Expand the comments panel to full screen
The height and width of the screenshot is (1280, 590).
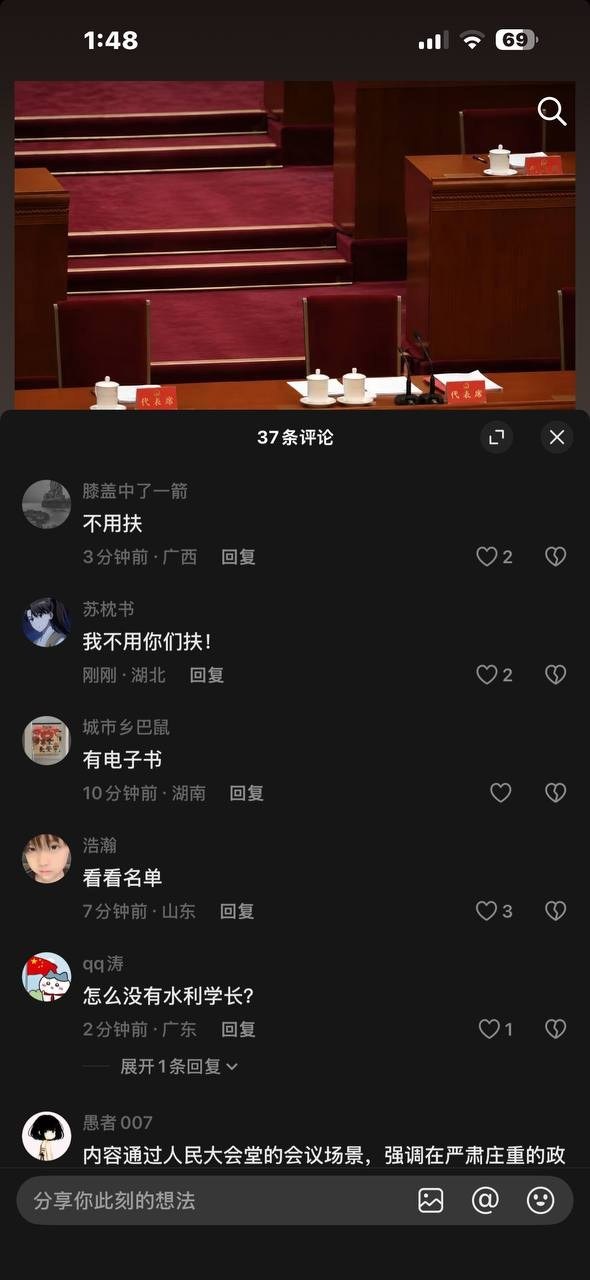[497, 437]
